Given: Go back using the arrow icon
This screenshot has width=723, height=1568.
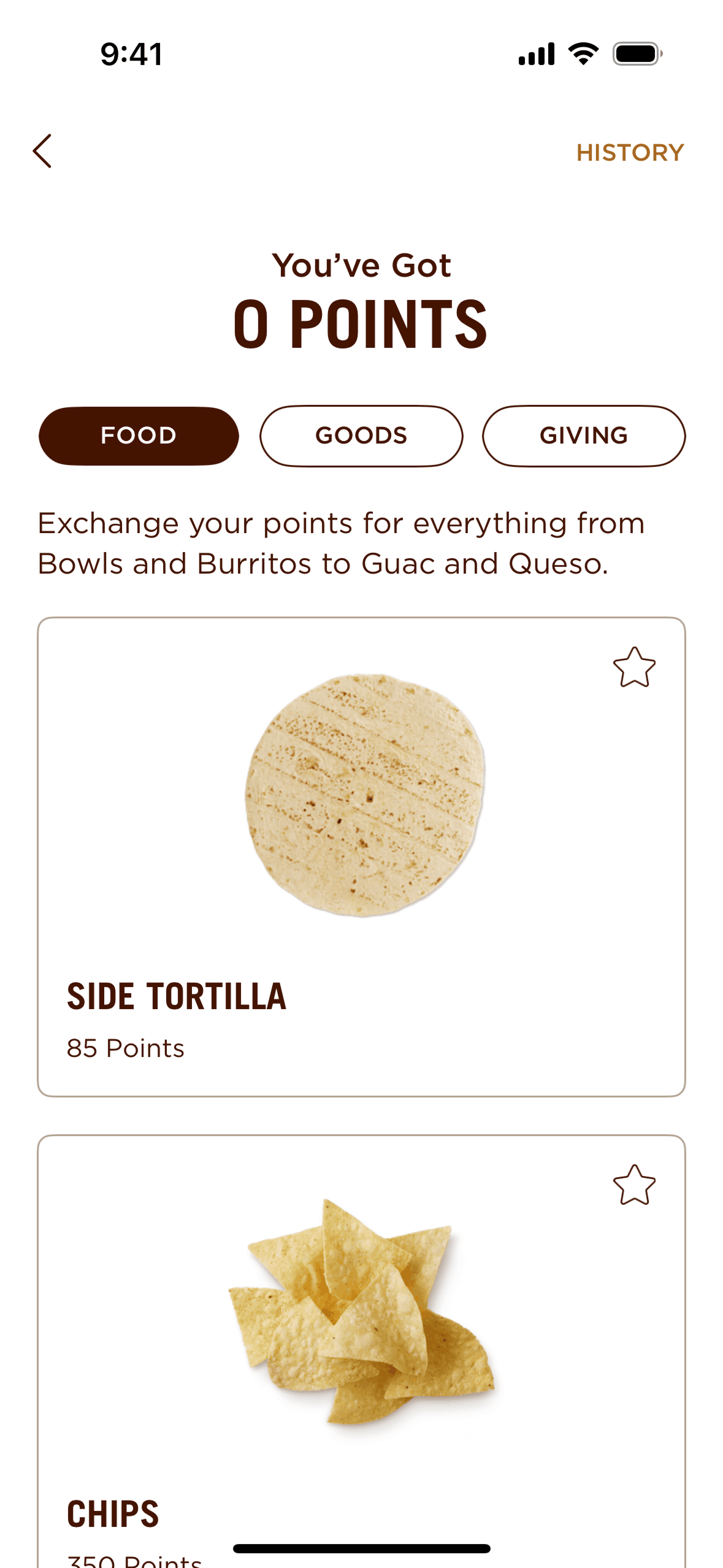Looking at the screenshot, I should coord(42,151).
